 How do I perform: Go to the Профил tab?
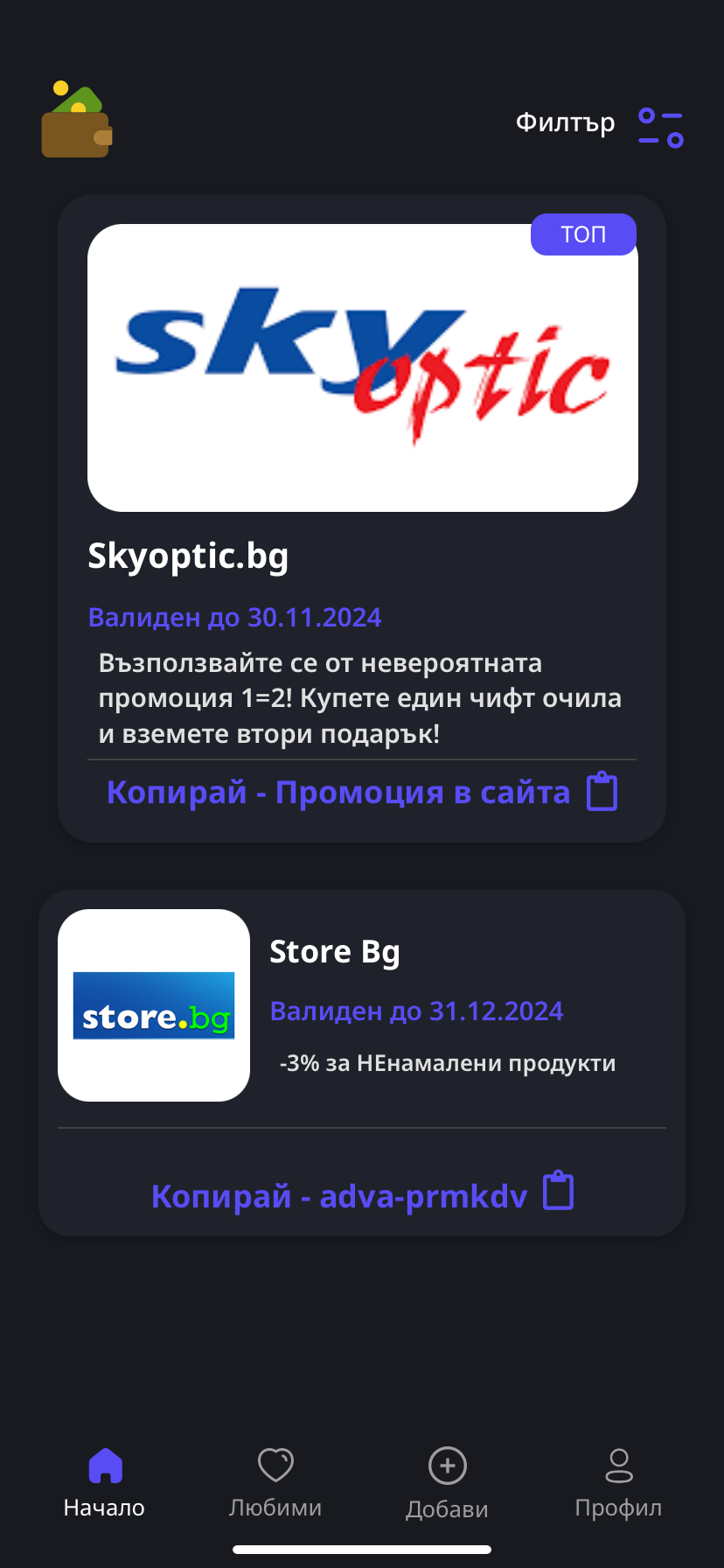click(x=618, y=1482)
